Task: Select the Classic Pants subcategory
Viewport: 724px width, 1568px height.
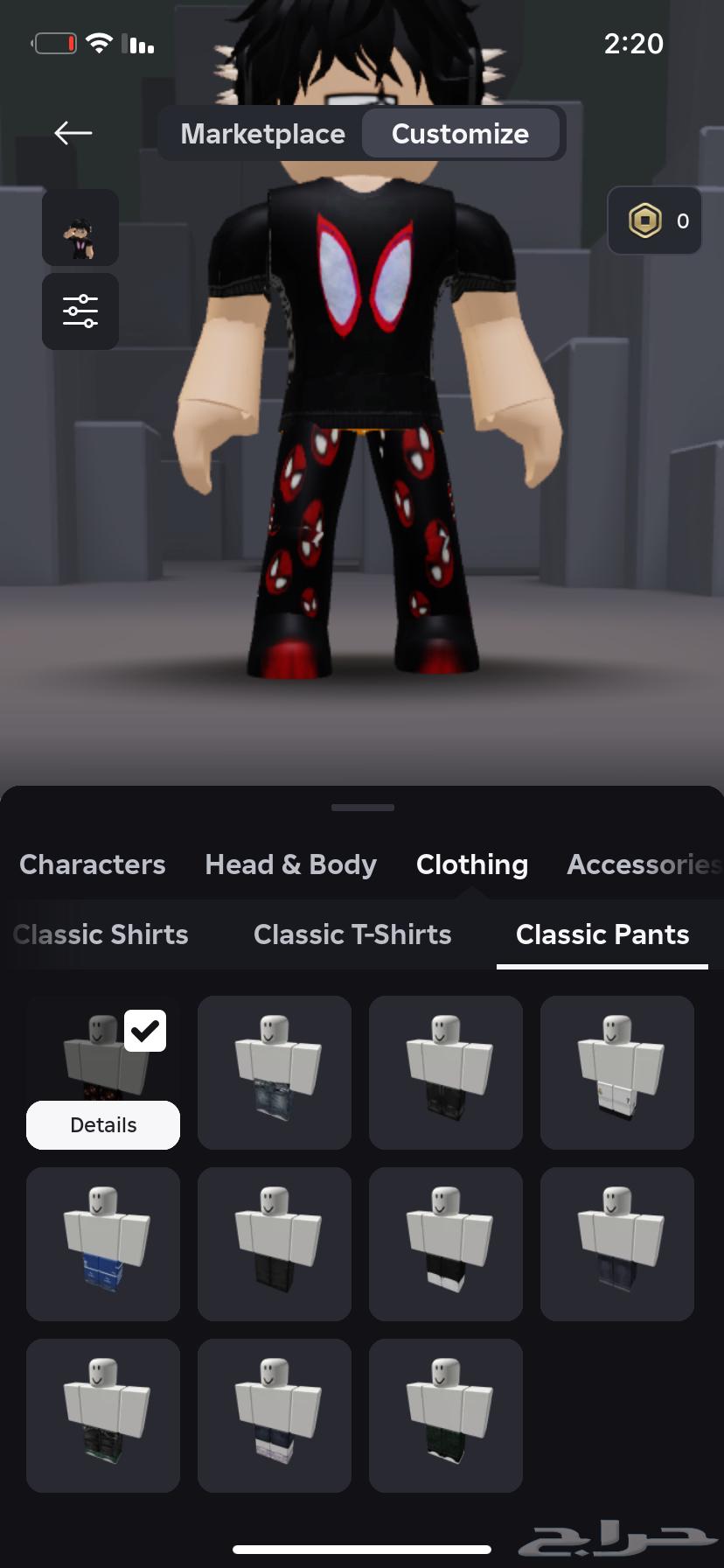Action: click(602, 934)
